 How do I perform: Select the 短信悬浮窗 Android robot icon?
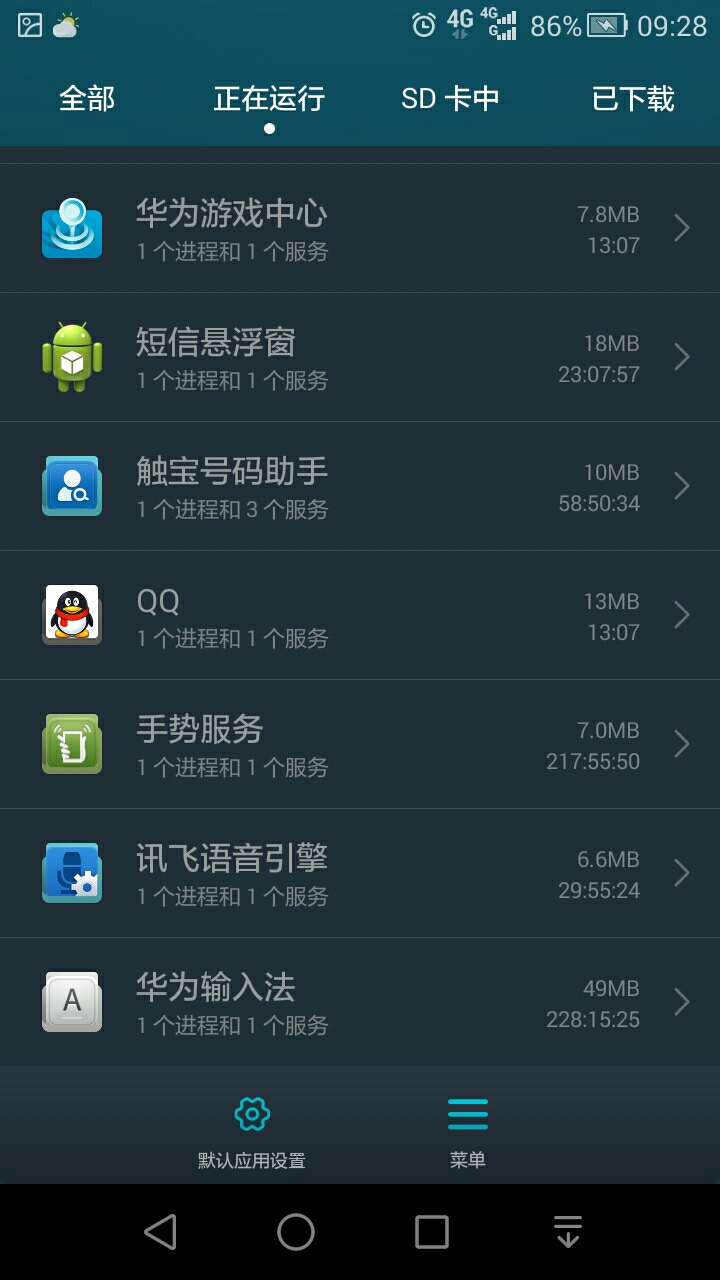click(70, 356)
